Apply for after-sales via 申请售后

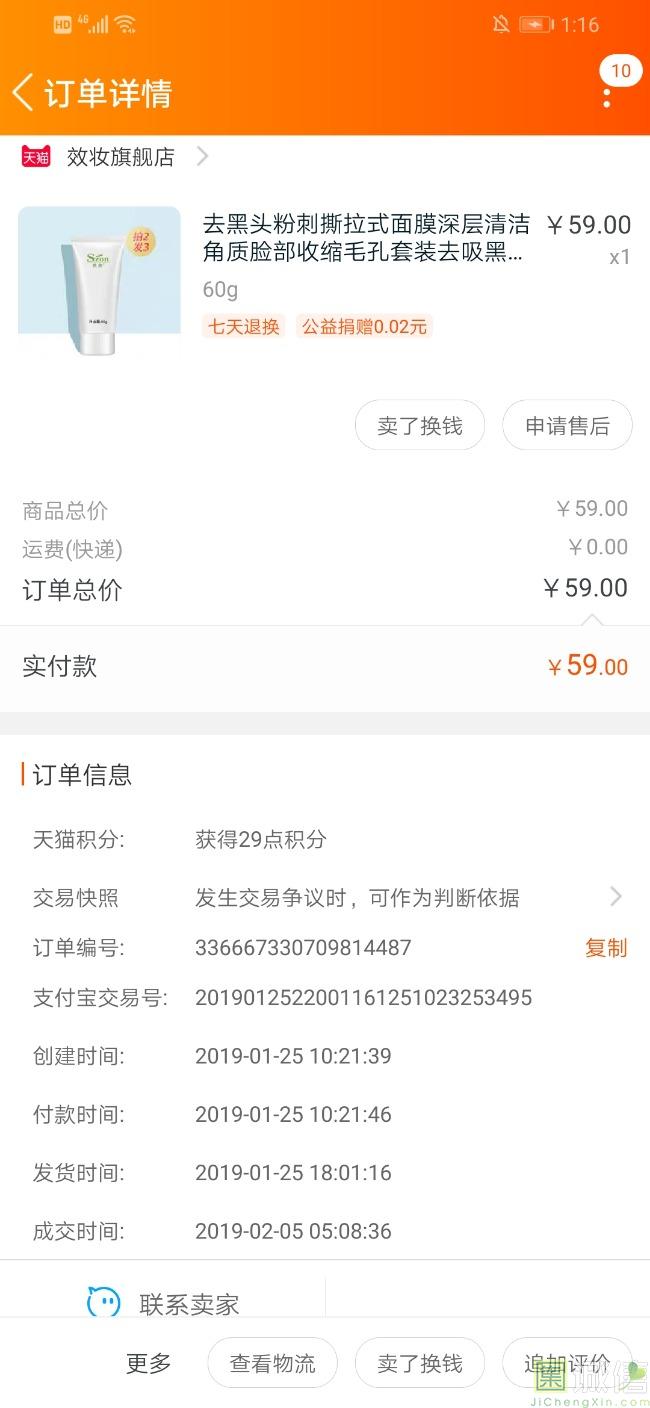pos(567,426)
